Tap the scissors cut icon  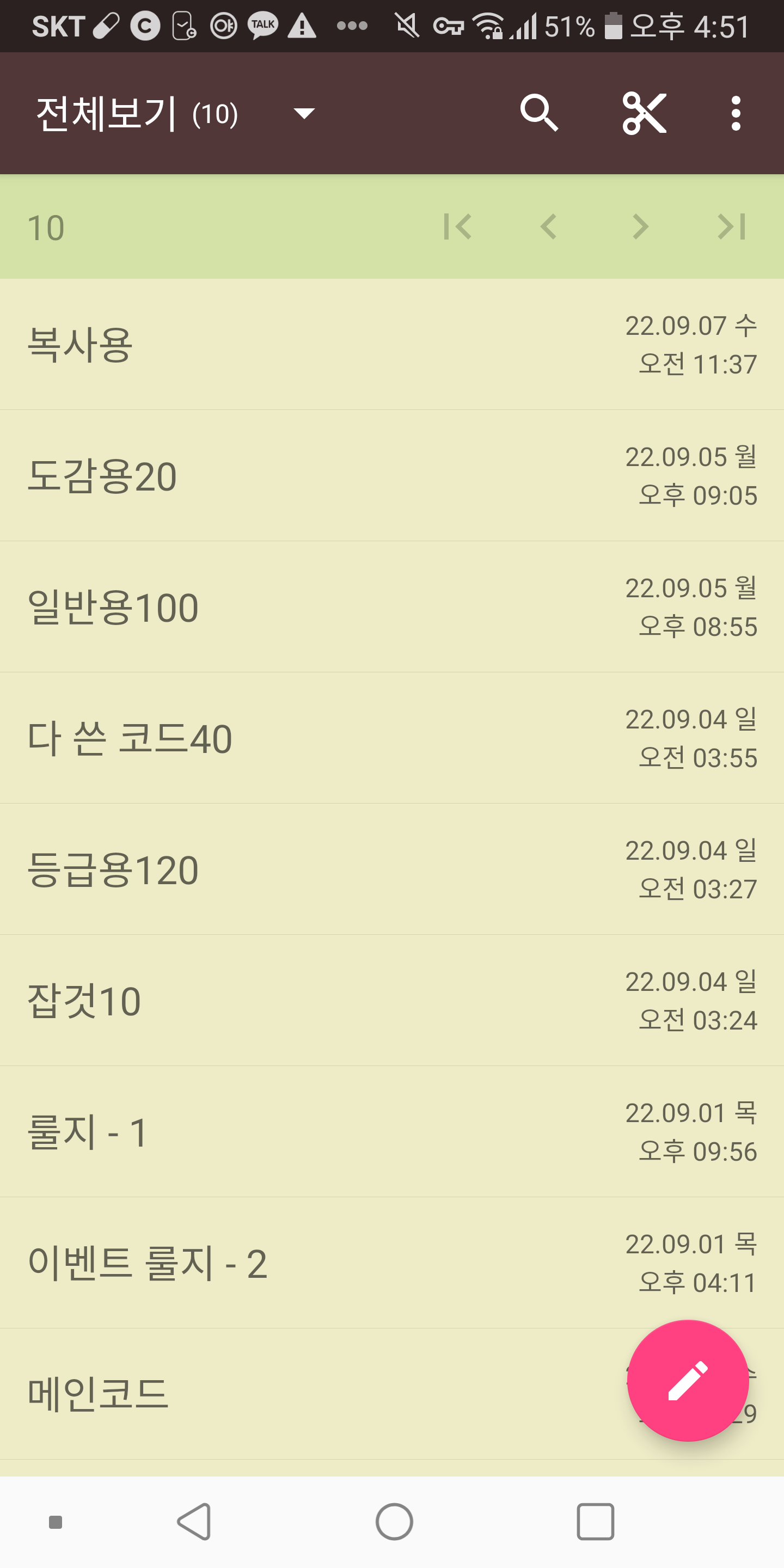click(644, 113)
